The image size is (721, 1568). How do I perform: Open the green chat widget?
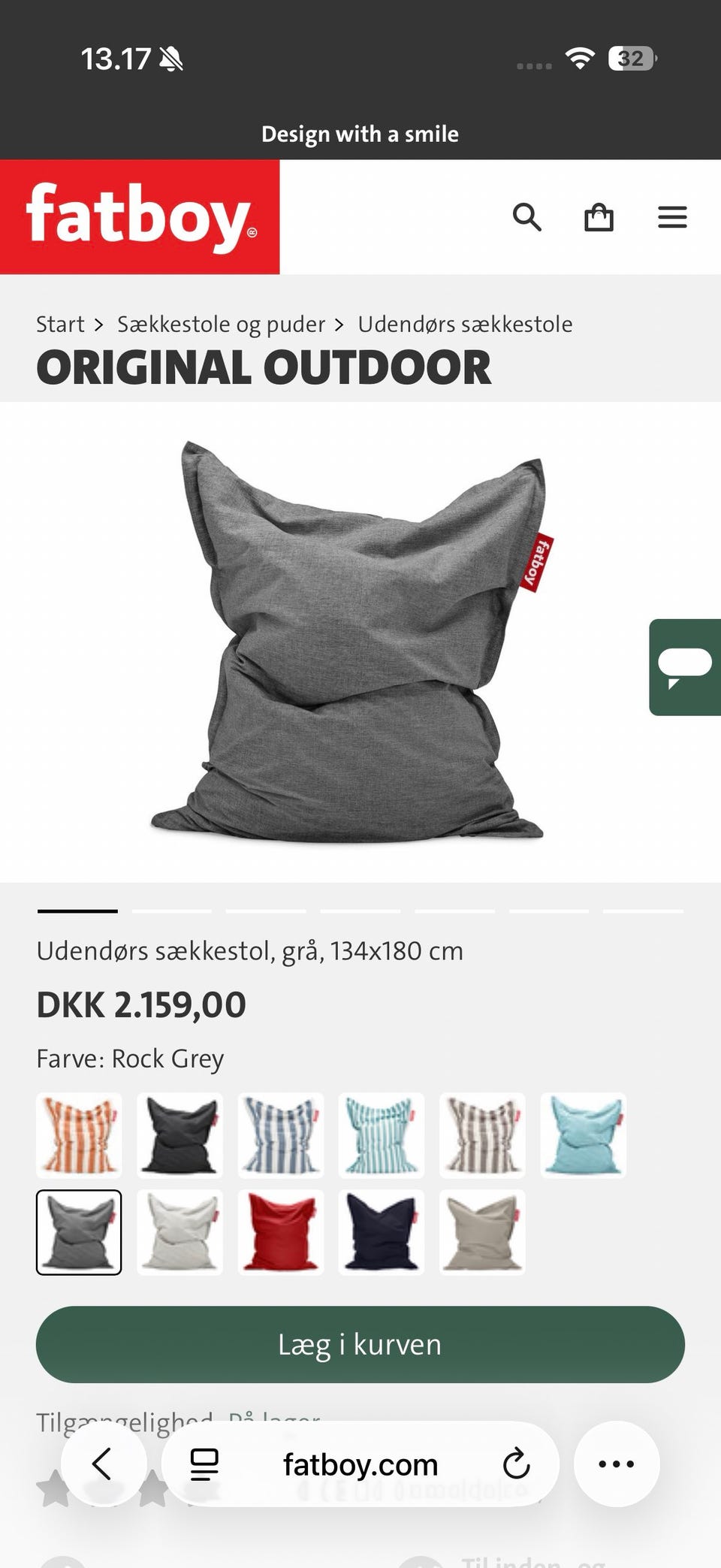point(685,667)
